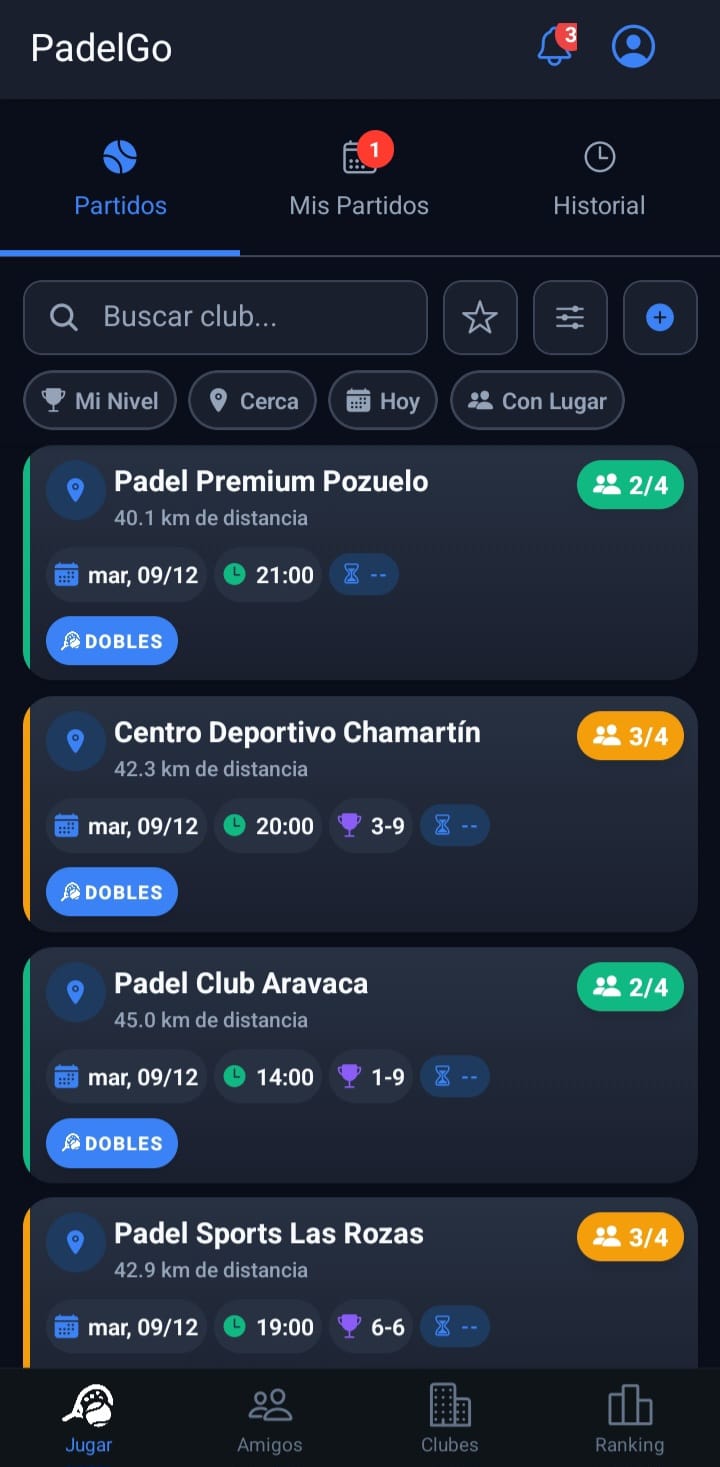Tap the location pin of Padel Sports Las Rozas
Image resolution: width=720 pixels, height=1467 pixels.
(75, 1241)
